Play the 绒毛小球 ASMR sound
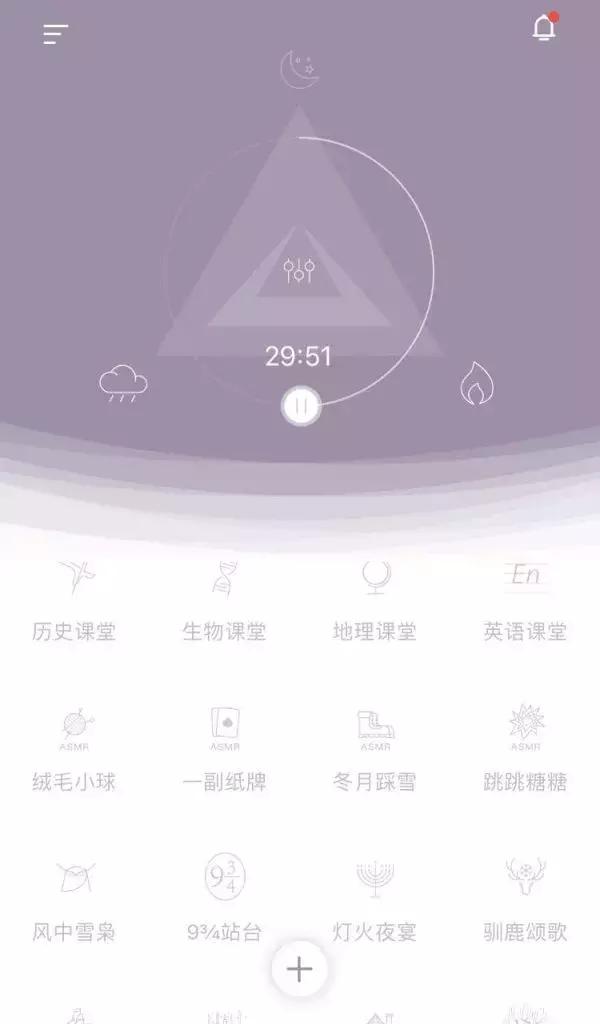 tap(74, 750)
